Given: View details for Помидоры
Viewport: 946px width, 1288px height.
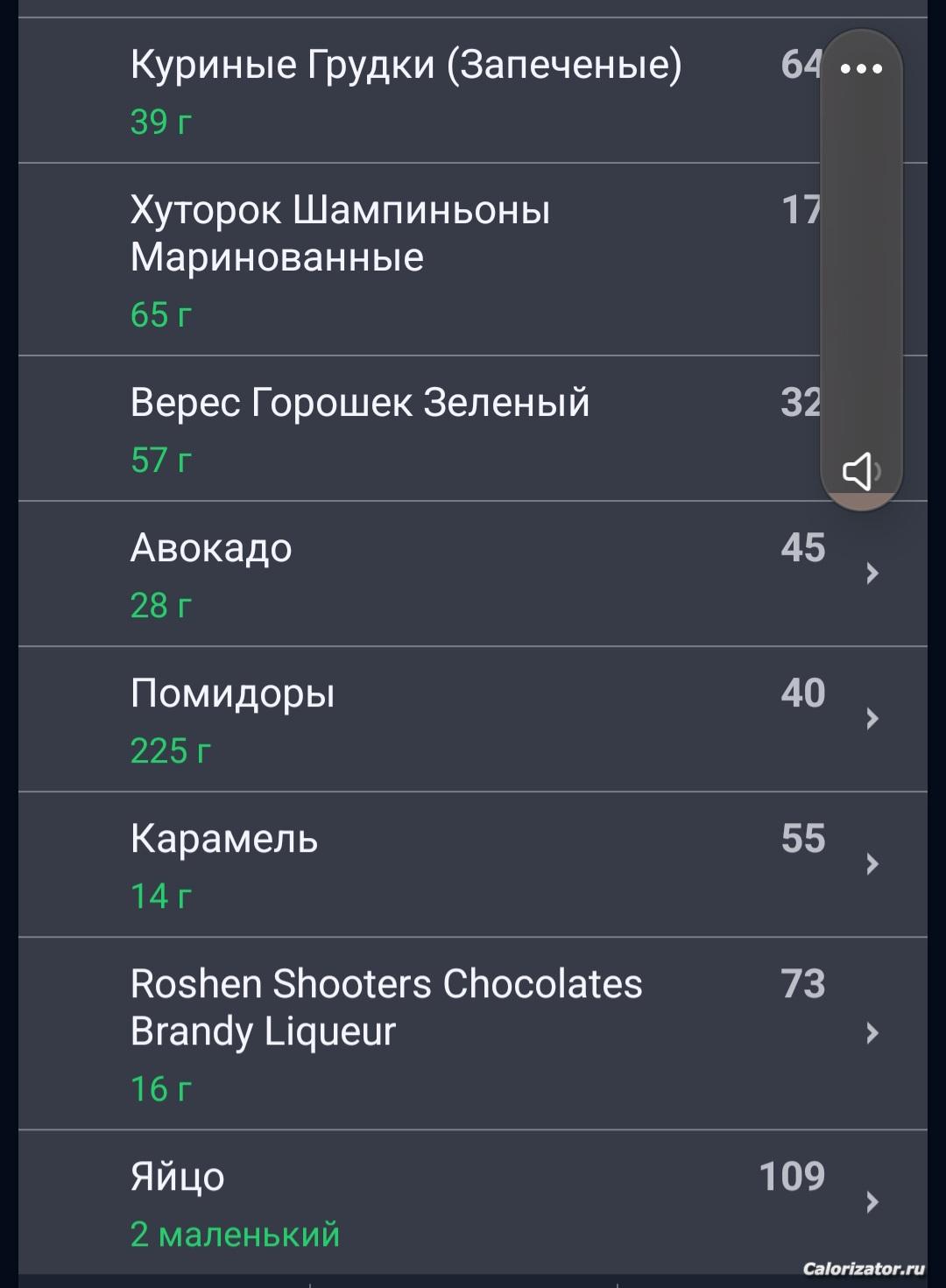Looking at the screenshot, I should [406, 720].
